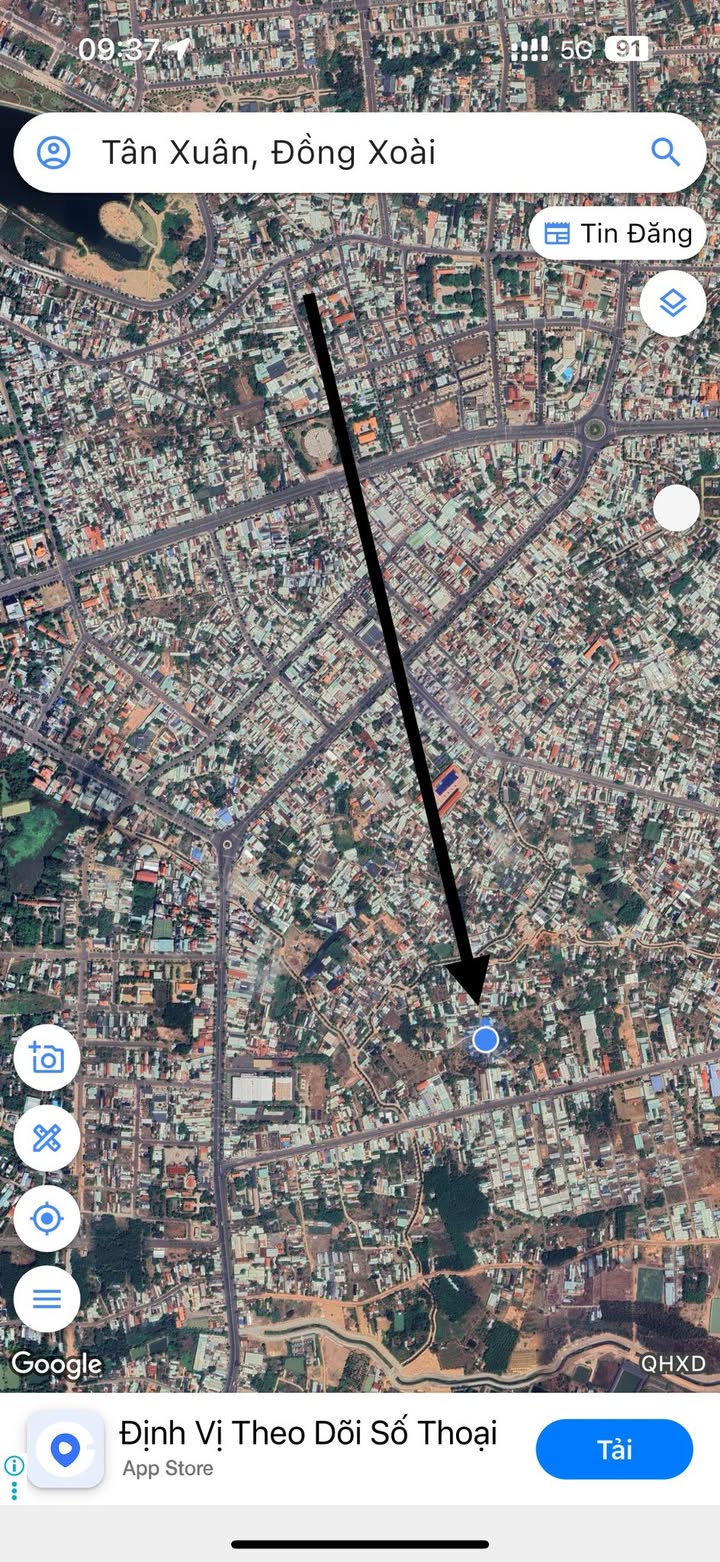Viewport: 720px width, 1562px height.
Task: Tap the add photo camera button
Action: 47,1058
